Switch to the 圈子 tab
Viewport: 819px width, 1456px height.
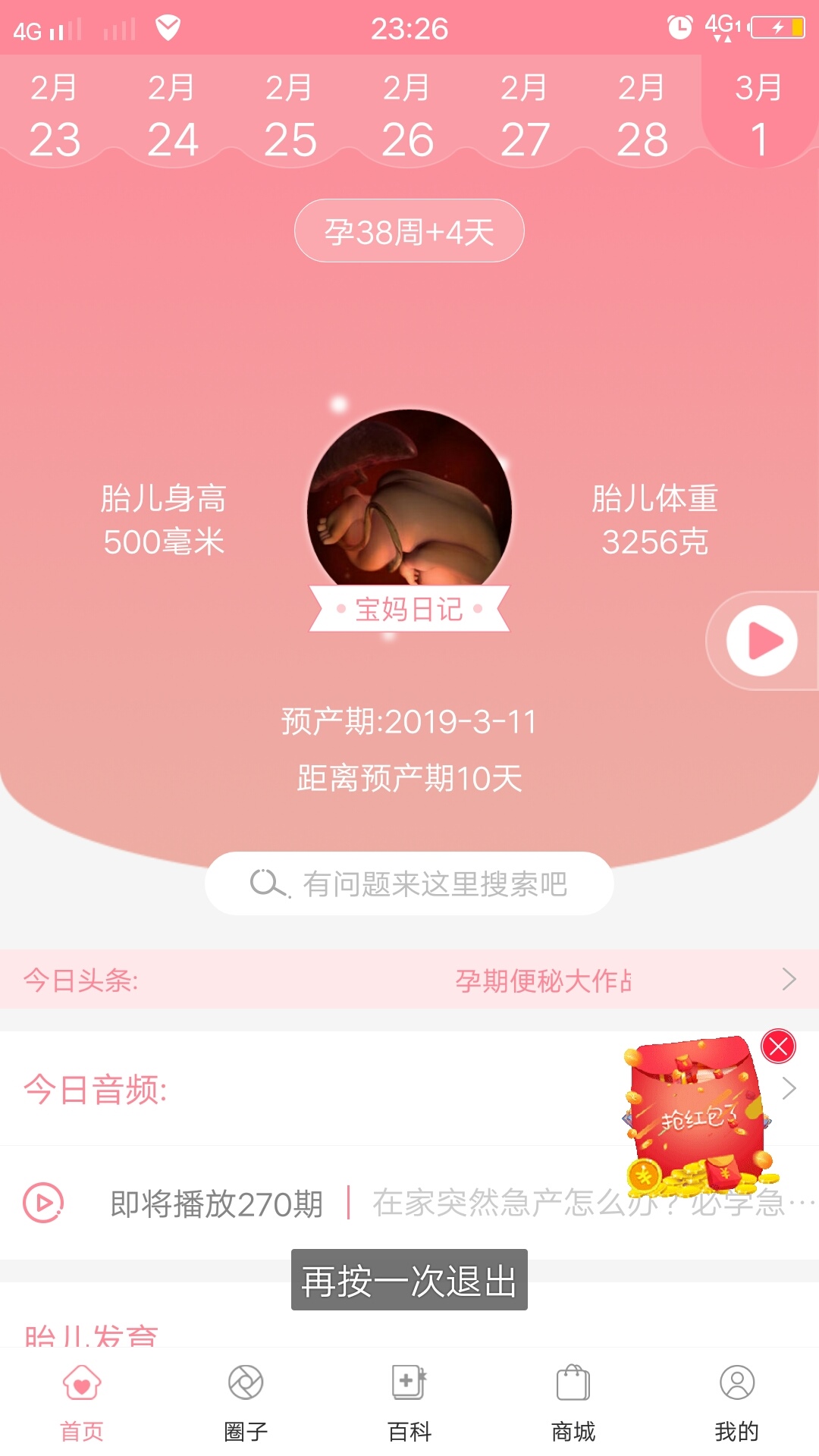(x=246, y=1403)
